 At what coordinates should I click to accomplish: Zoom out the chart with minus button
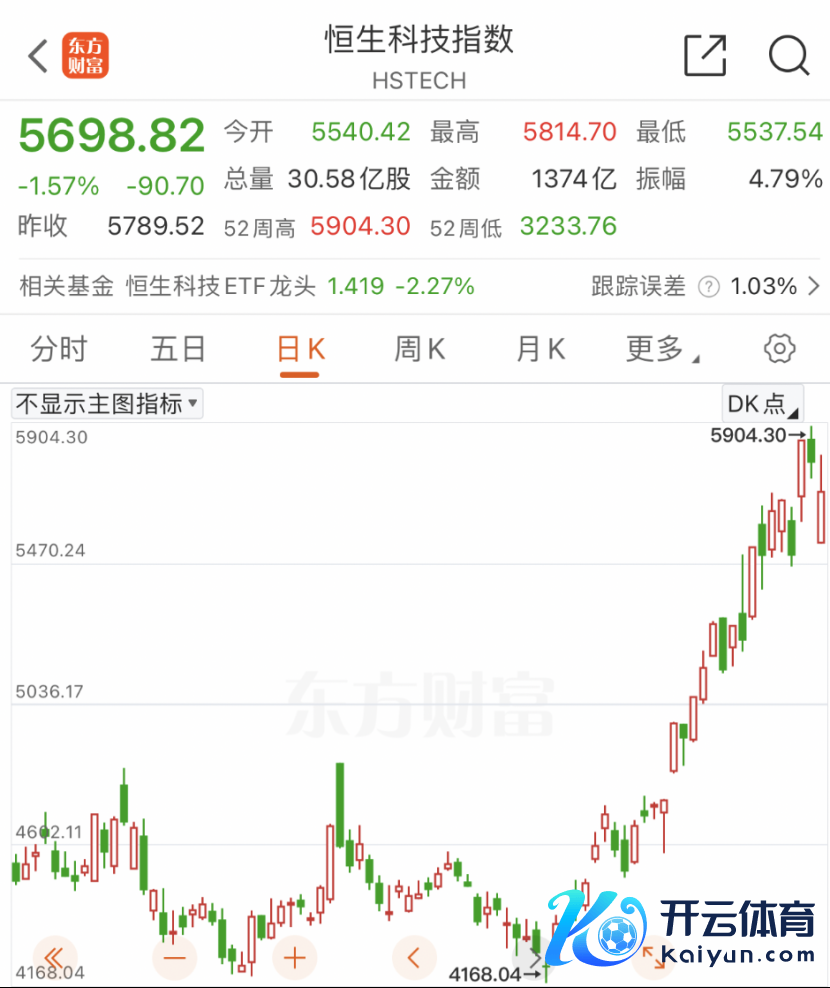174,957
